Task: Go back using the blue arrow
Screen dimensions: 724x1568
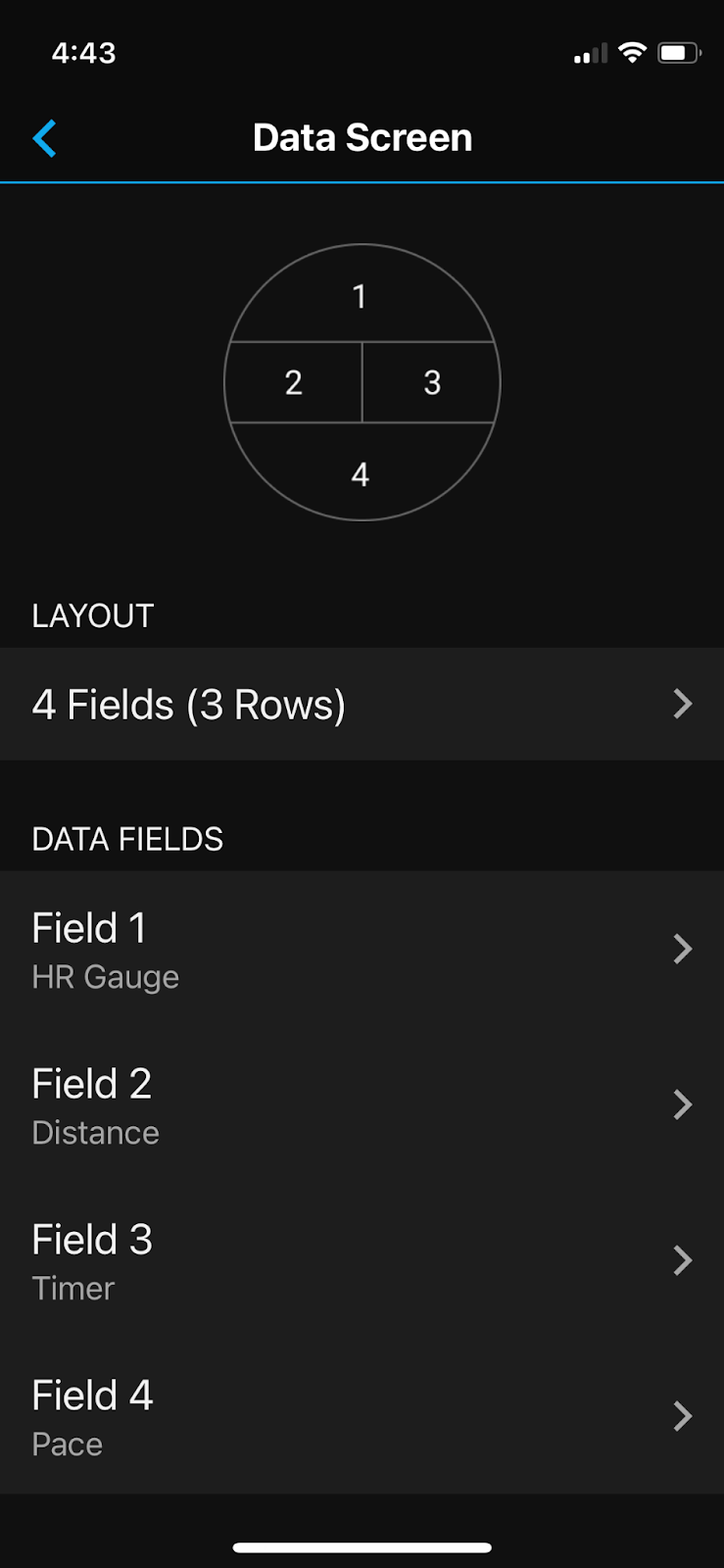Action: point(45,138)
